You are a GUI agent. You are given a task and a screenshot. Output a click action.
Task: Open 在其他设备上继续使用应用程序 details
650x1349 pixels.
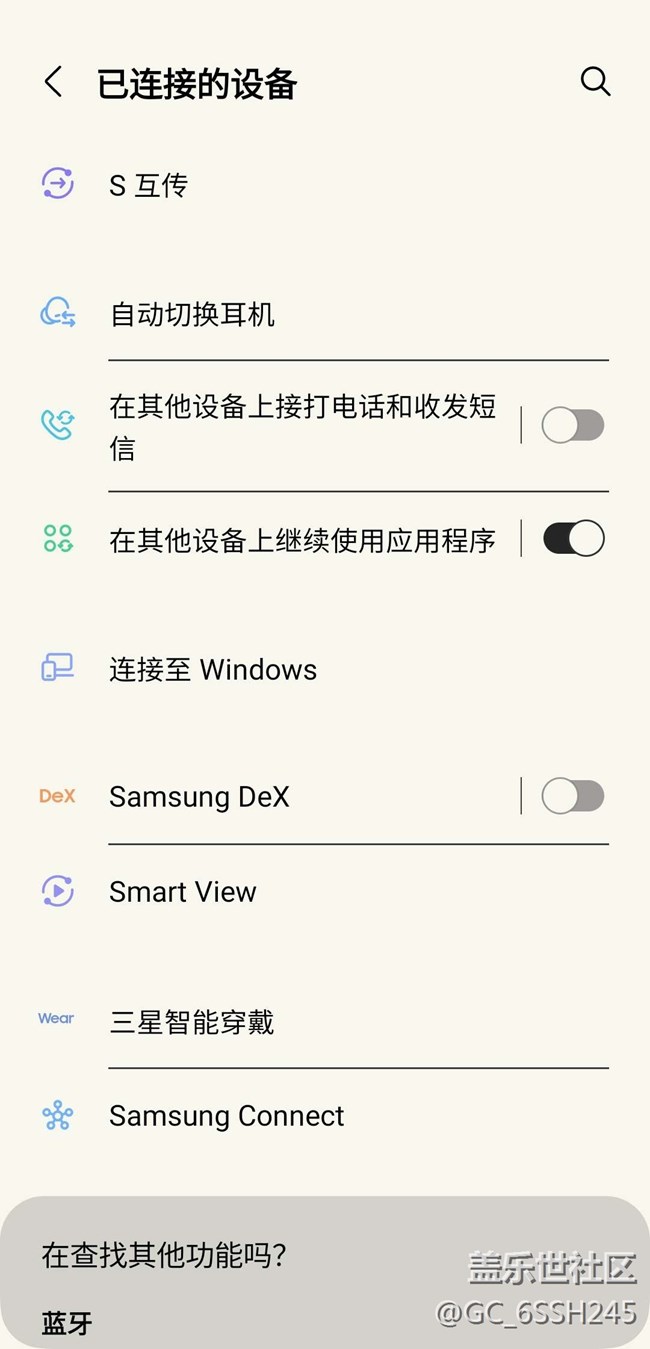click(x=302, y=540)
